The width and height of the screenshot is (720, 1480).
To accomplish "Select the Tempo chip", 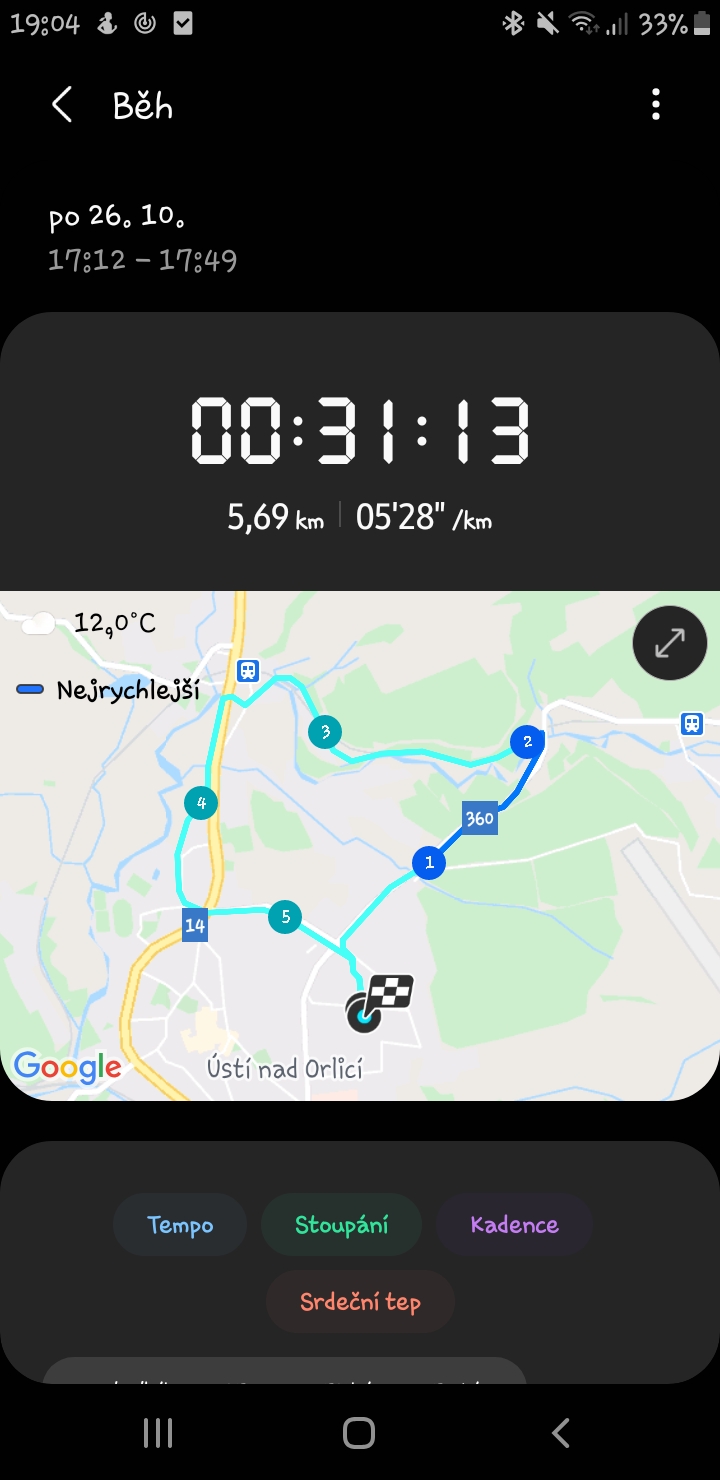I will pyautogui.click(x=180, y=1225).
